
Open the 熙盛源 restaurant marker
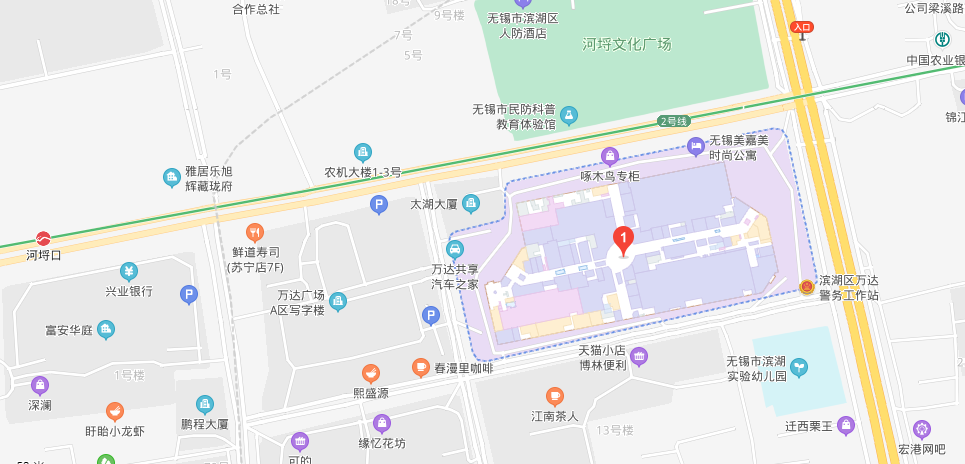371,373
